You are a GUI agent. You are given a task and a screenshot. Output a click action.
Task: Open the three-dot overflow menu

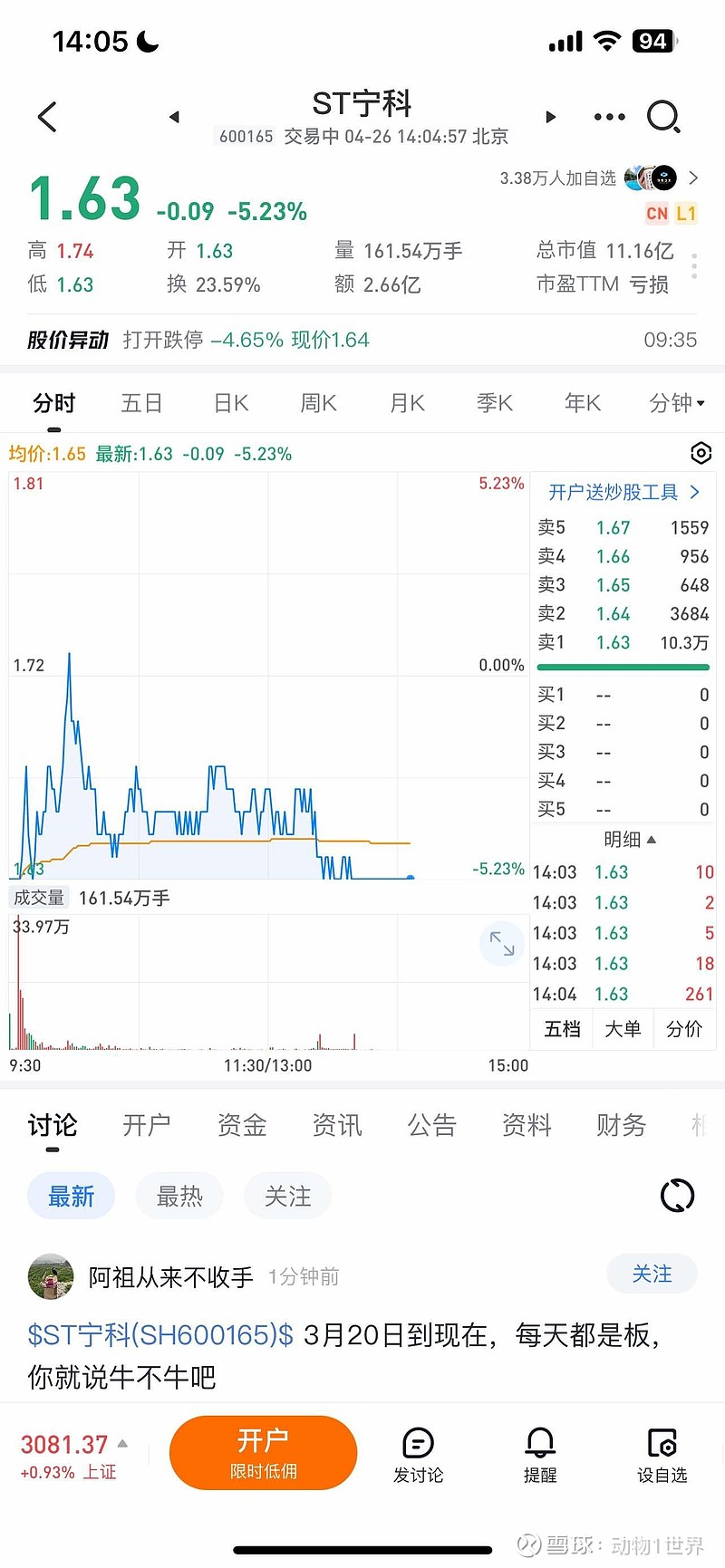609,117
